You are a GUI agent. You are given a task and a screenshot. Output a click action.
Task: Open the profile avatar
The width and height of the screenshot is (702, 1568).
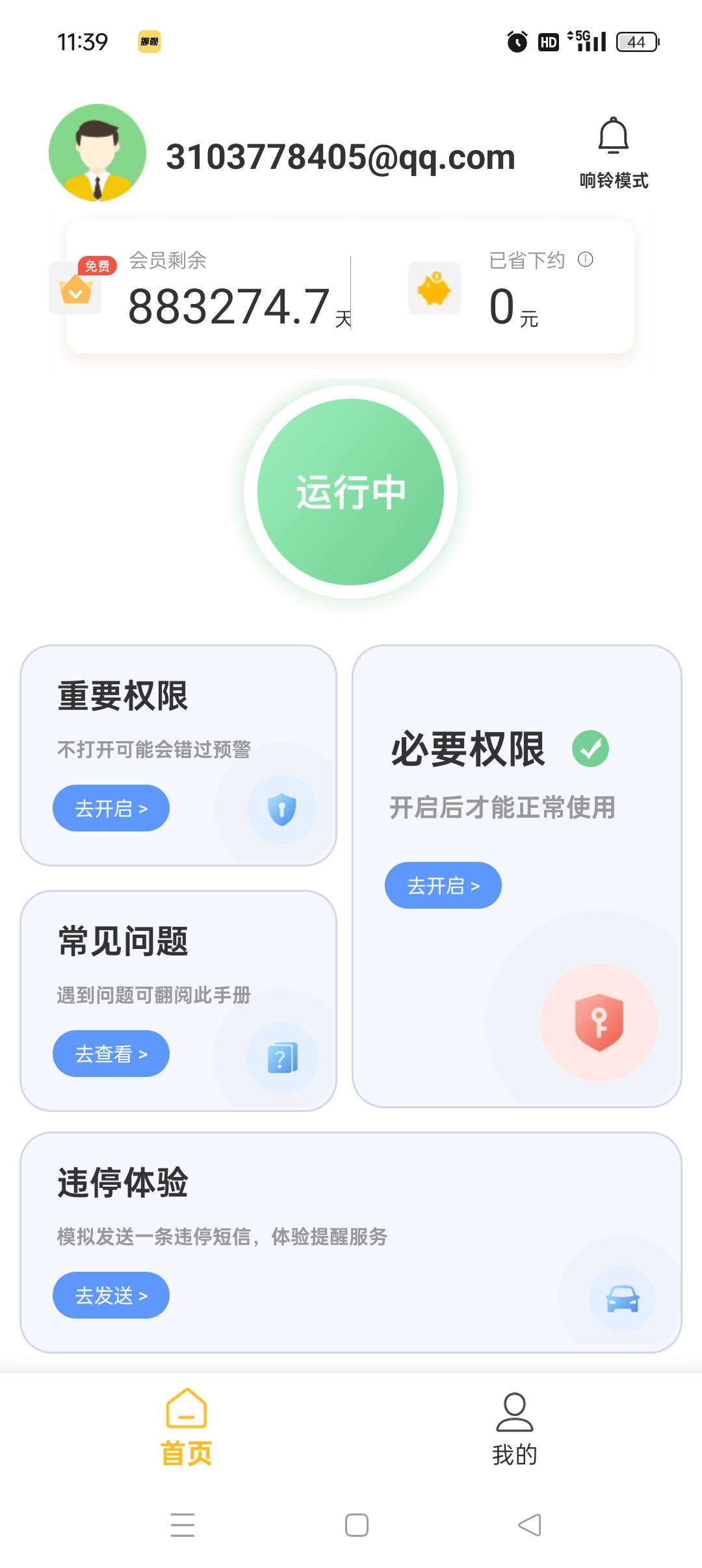coord(97,153)
